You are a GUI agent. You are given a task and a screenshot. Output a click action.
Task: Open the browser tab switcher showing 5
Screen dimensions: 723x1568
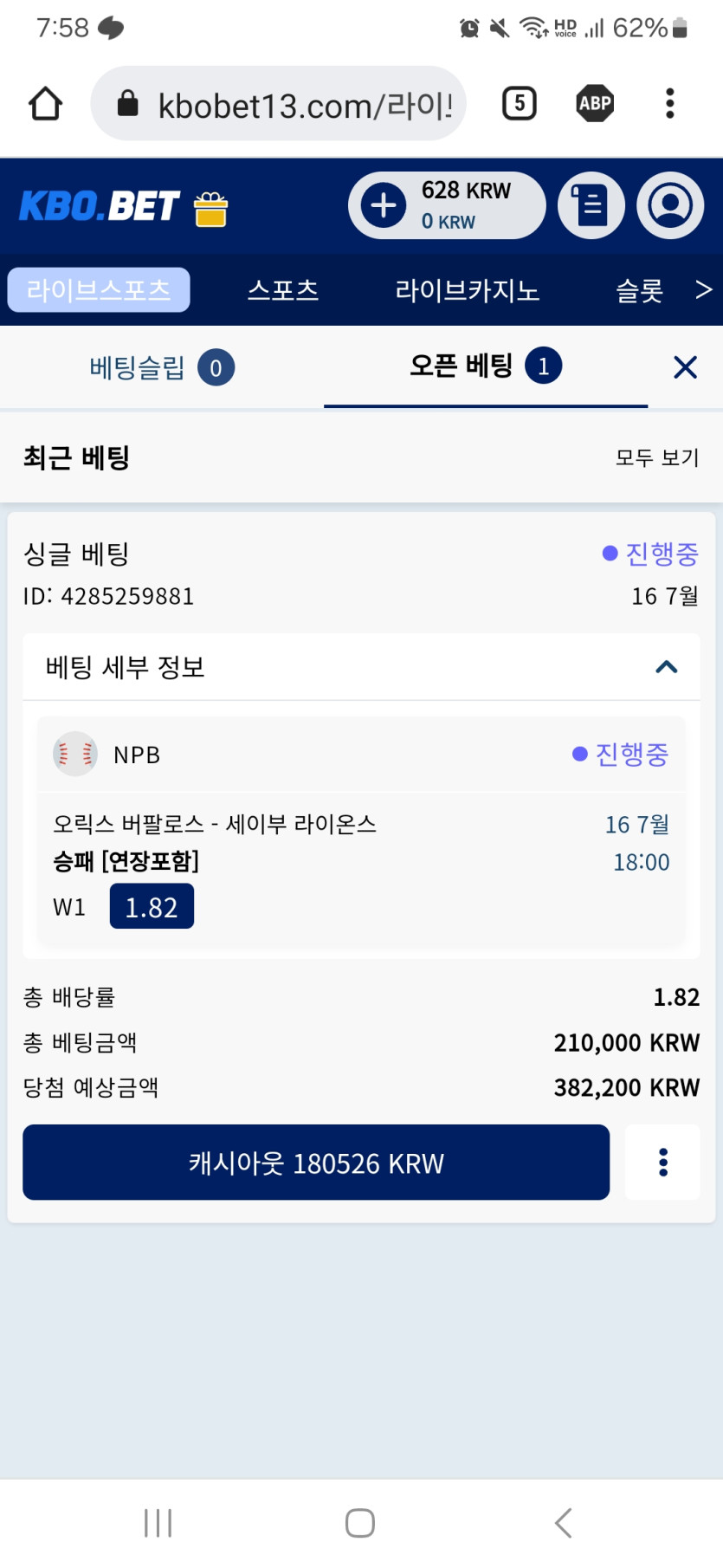[x=520, y=104]
